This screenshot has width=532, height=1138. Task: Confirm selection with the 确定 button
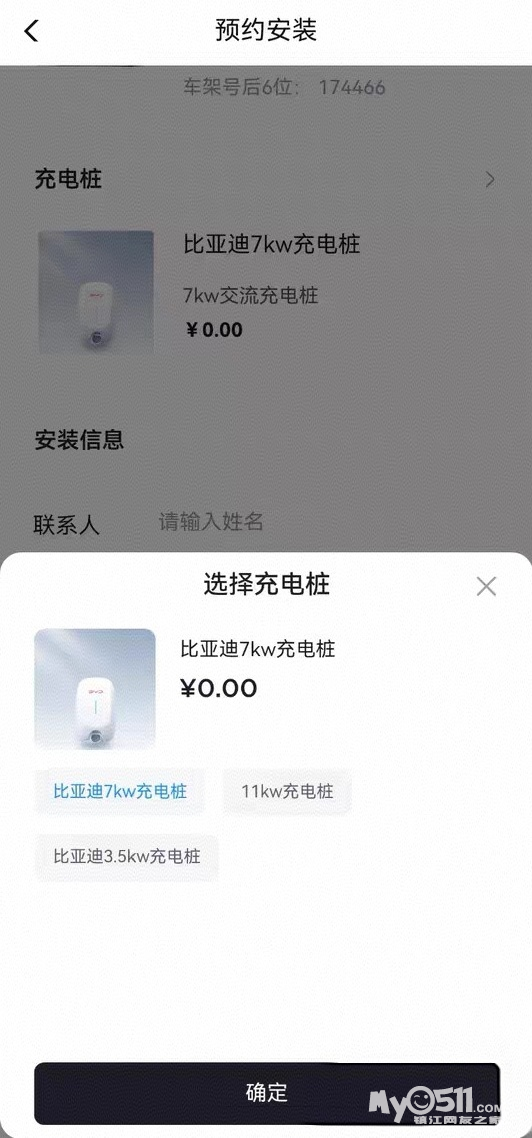click(266, 1092)
